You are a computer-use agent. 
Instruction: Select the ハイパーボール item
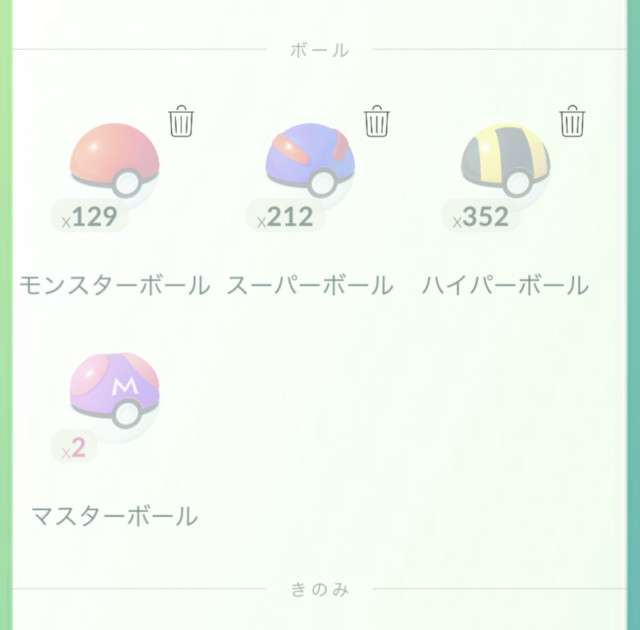tap(505, 168)
